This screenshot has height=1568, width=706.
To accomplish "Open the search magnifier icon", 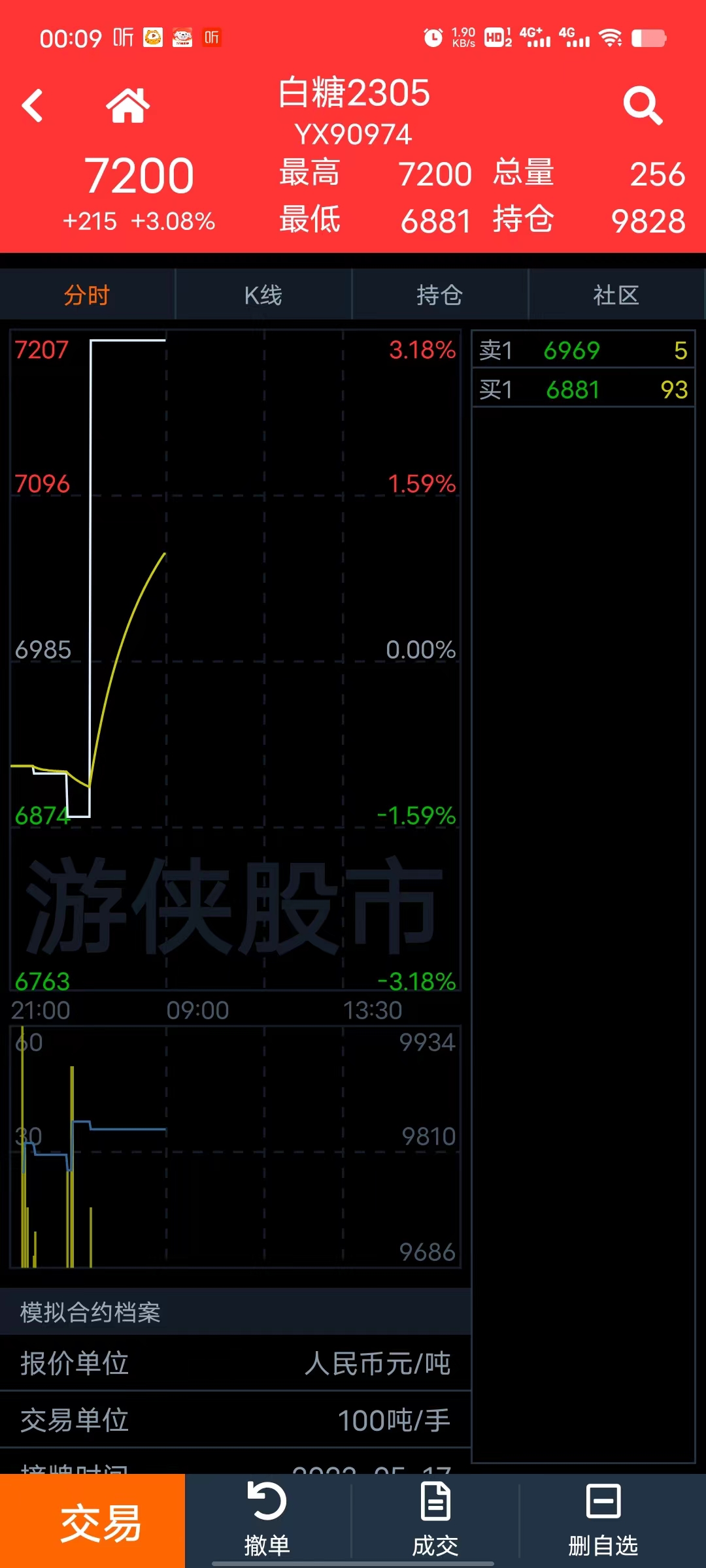I will (x=643, y=106).
